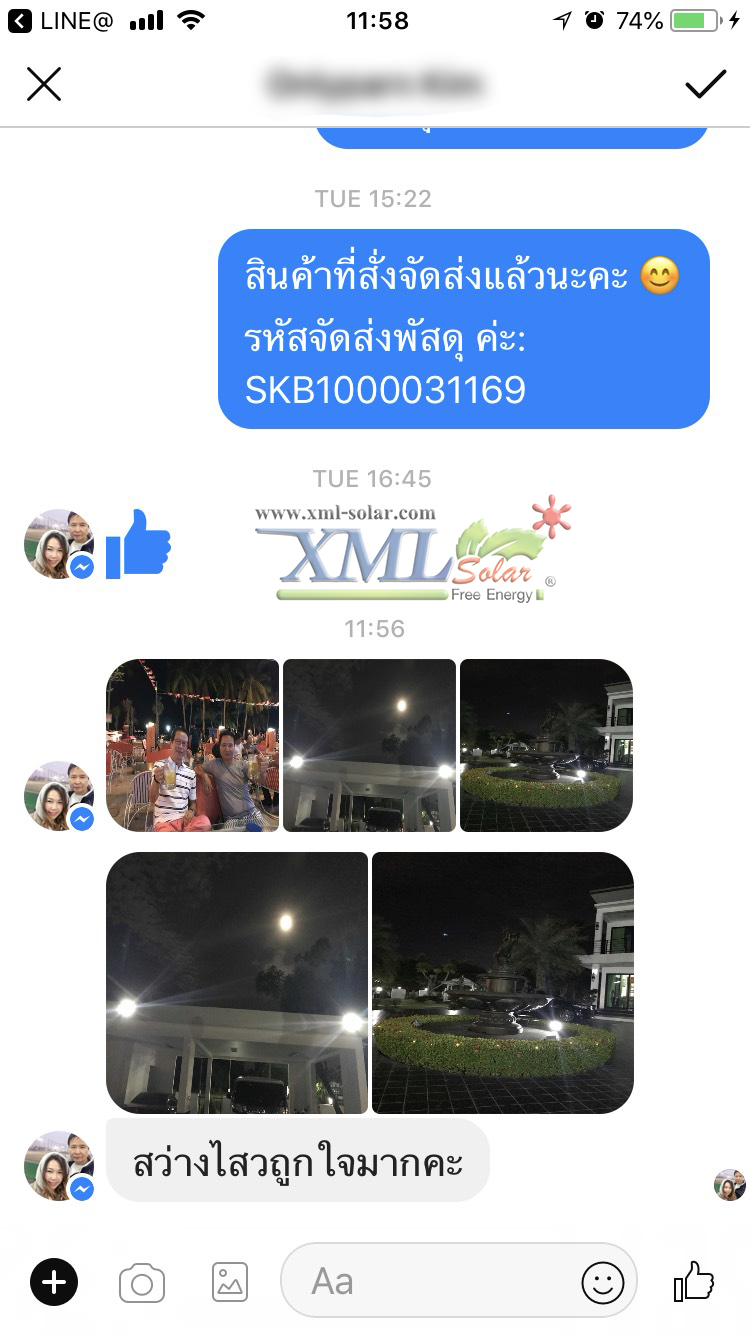This screenshot has height=1334, width=750.
Task: Close the conversation with the X
Action: 44,84
